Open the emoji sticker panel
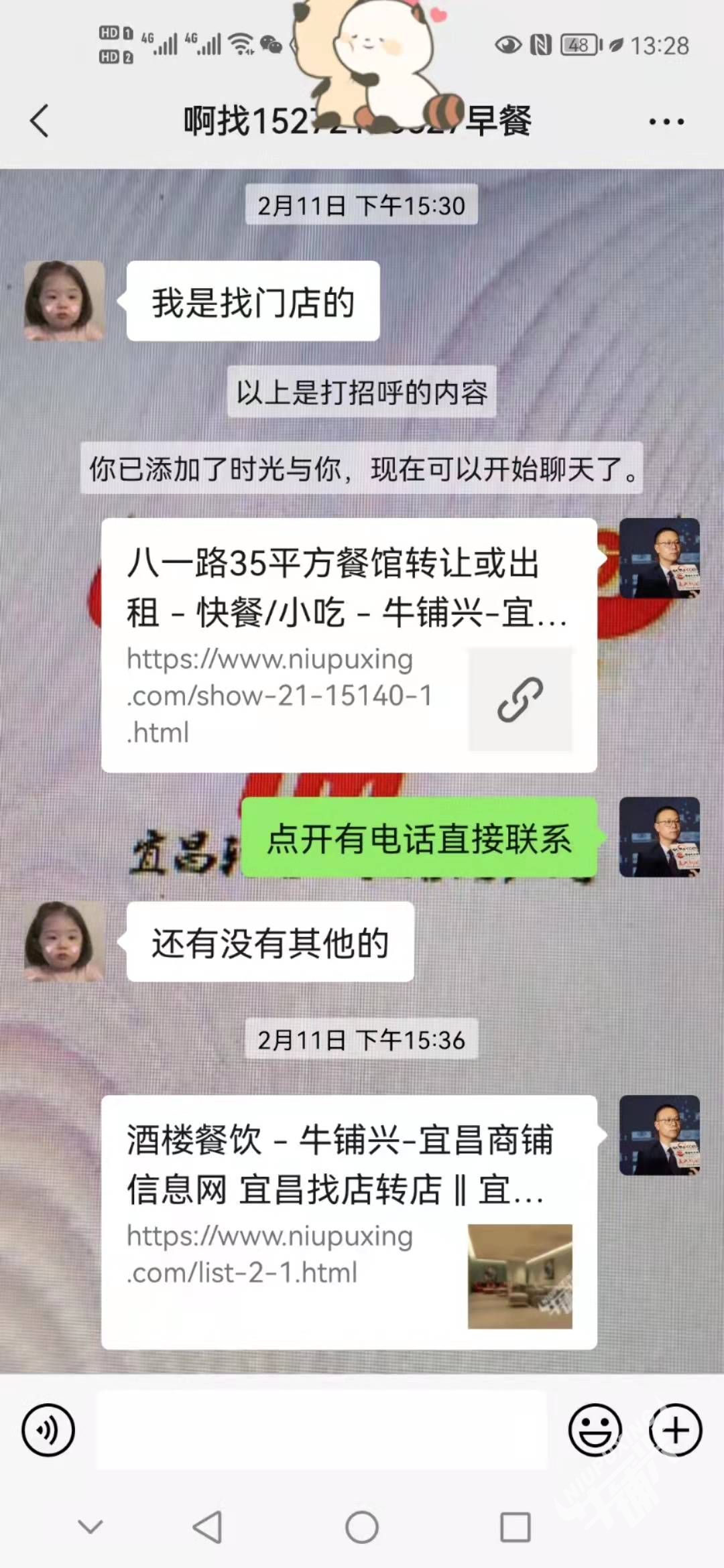724x1568 pixels. (595, 1430)
